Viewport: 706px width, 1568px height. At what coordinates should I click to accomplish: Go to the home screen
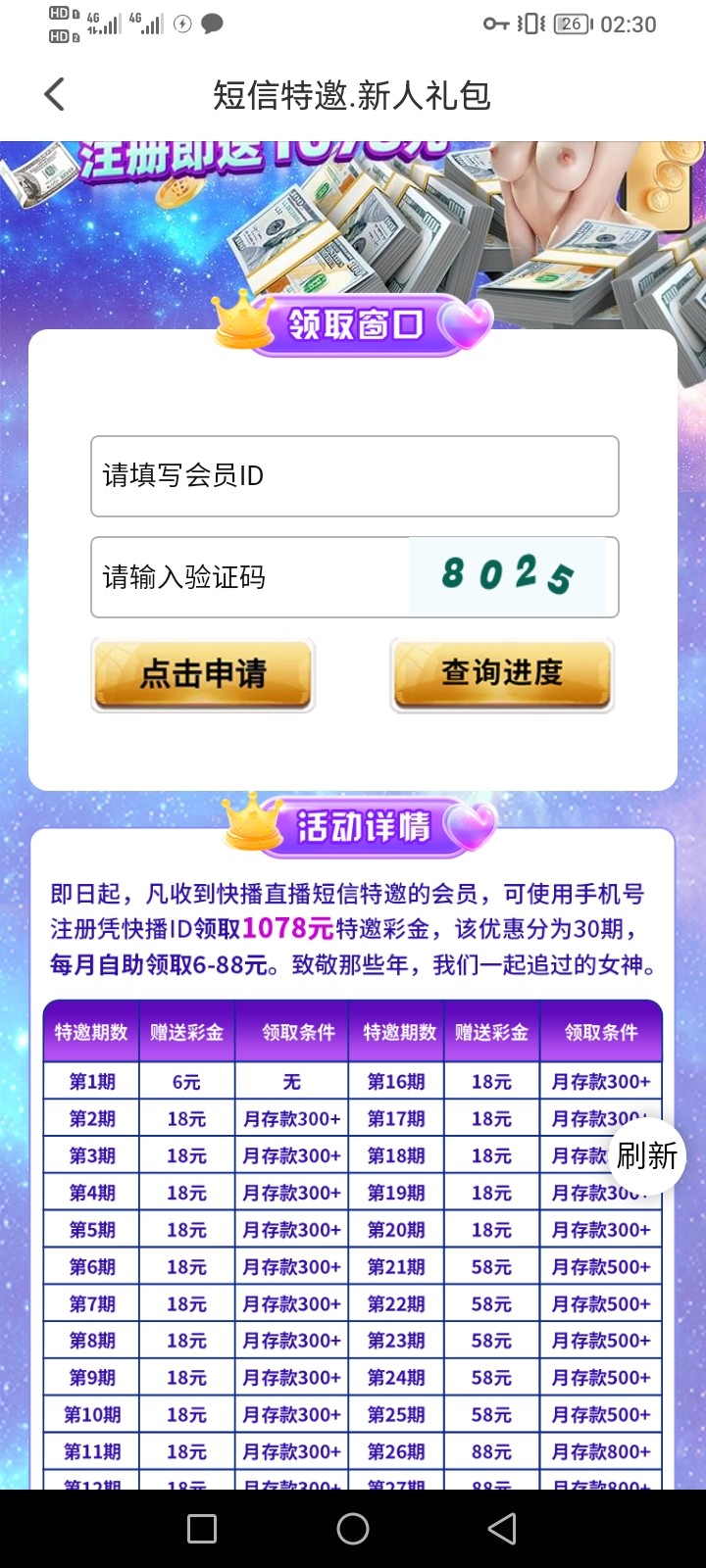coord(353,1529)
